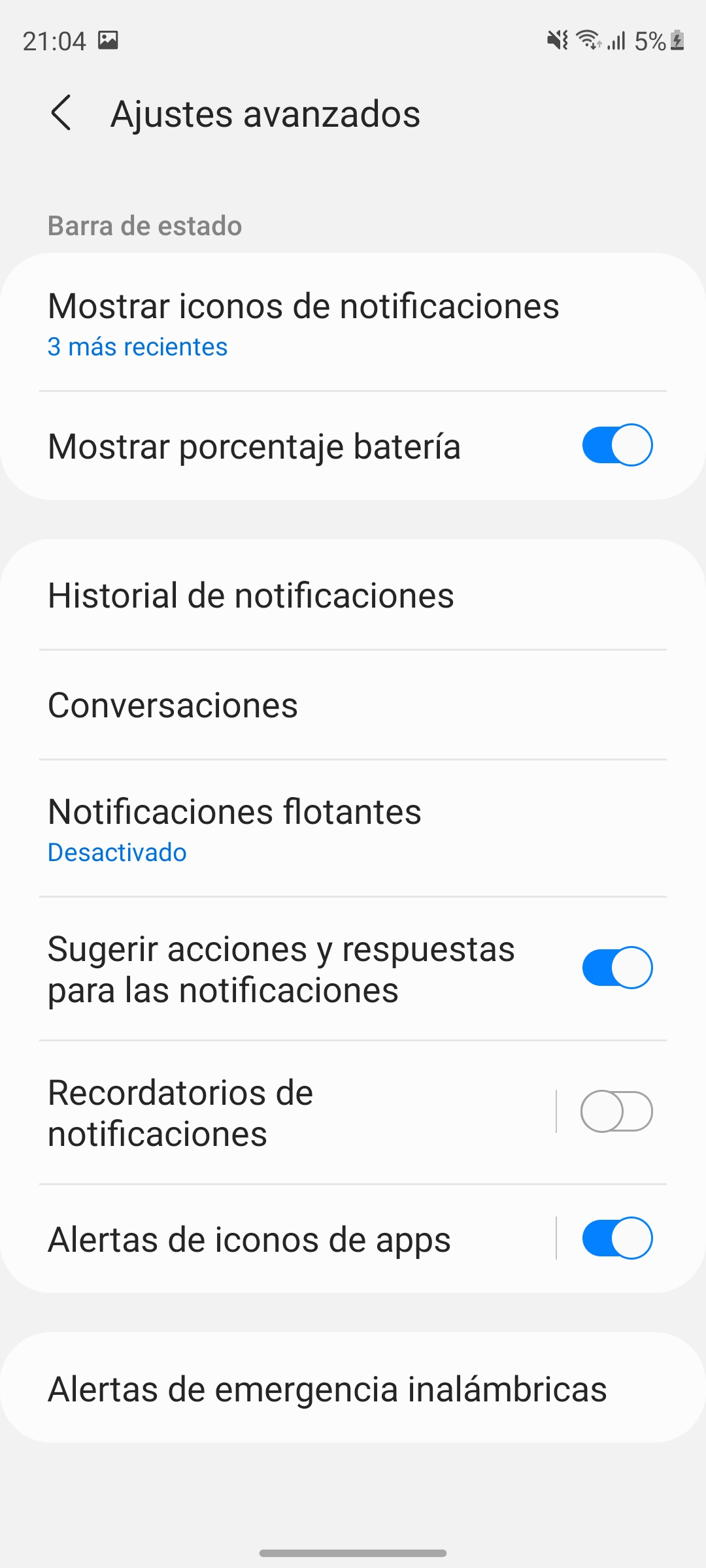Disable Sugerir acciones y respuestas switch
Image resolution: width=706 pixels, height=1568 pixels.
(x=617, y=968)
